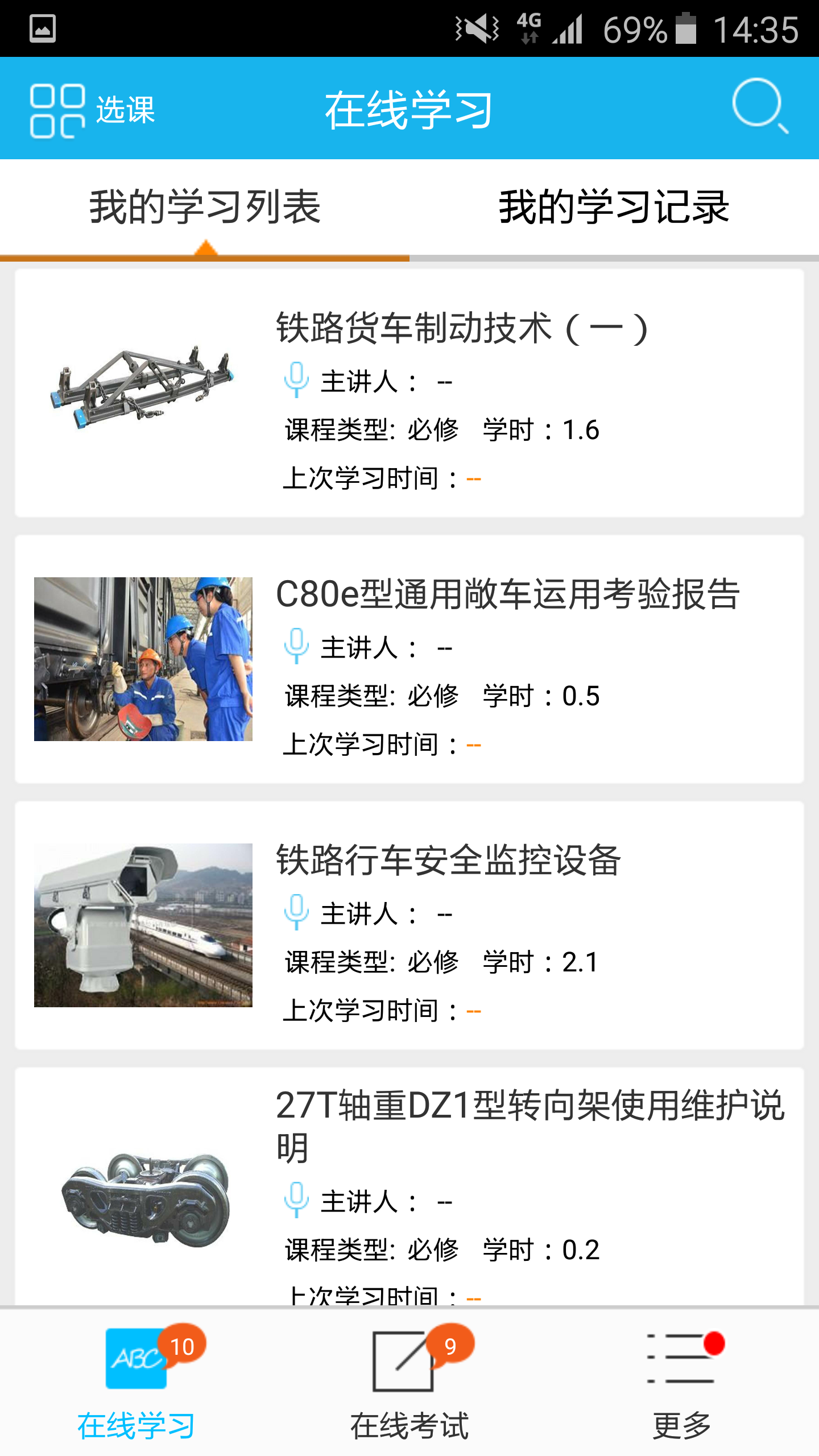Open course 27T轴重DZ1型转向架使用维护说明
This screenshot has height=1456, width=819.
tap(409, 1186)
